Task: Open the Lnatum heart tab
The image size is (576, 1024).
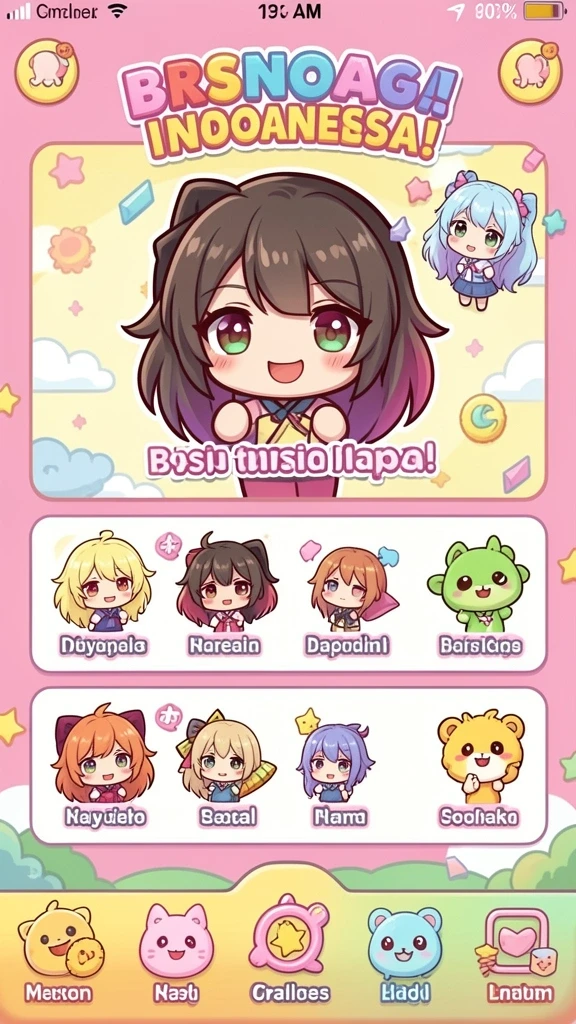Action: click(x=520, y=952)
